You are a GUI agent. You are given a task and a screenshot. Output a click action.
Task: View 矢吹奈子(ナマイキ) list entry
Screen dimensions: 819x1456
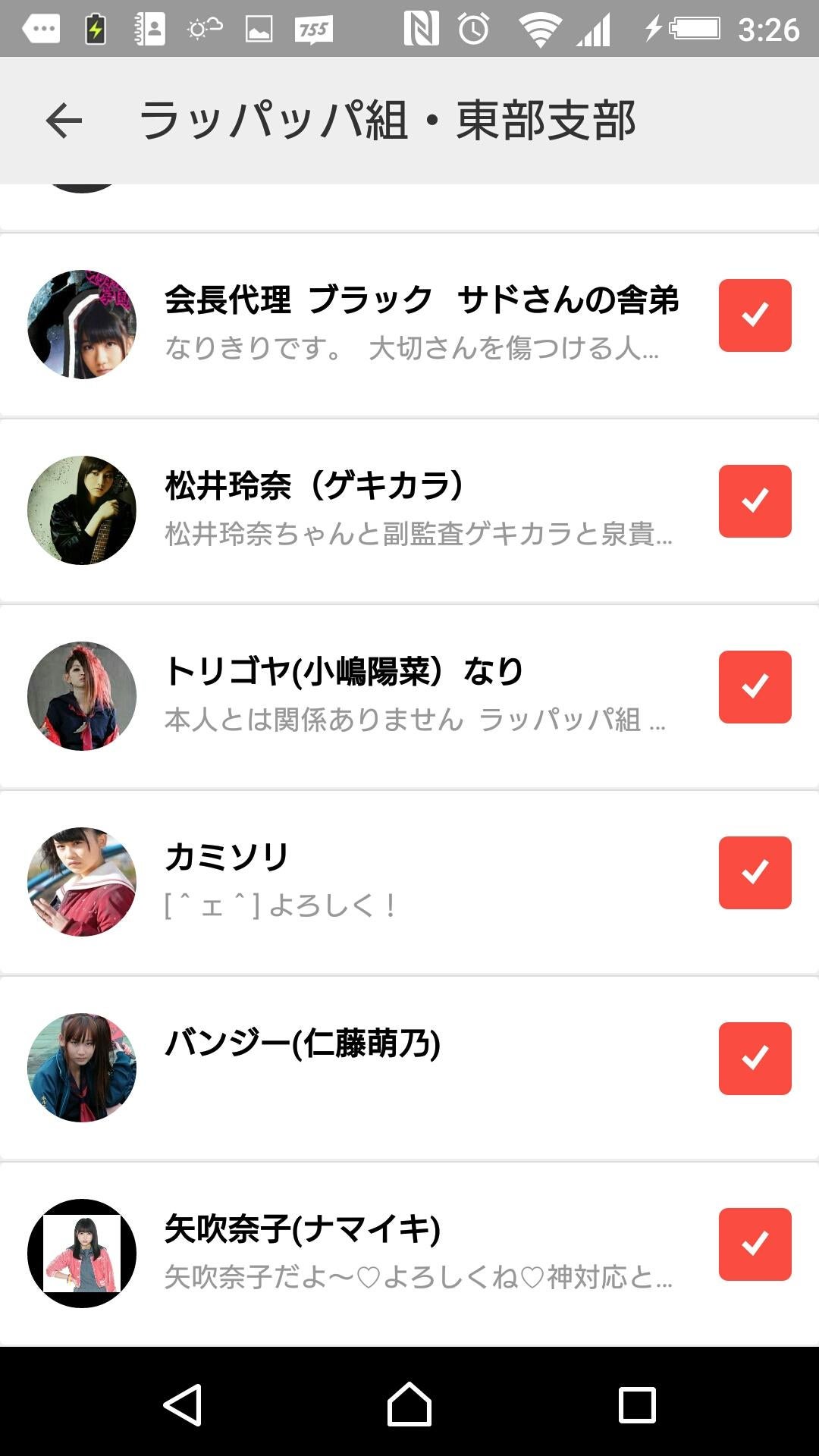pyautogui.click(x=417, y=1253)
